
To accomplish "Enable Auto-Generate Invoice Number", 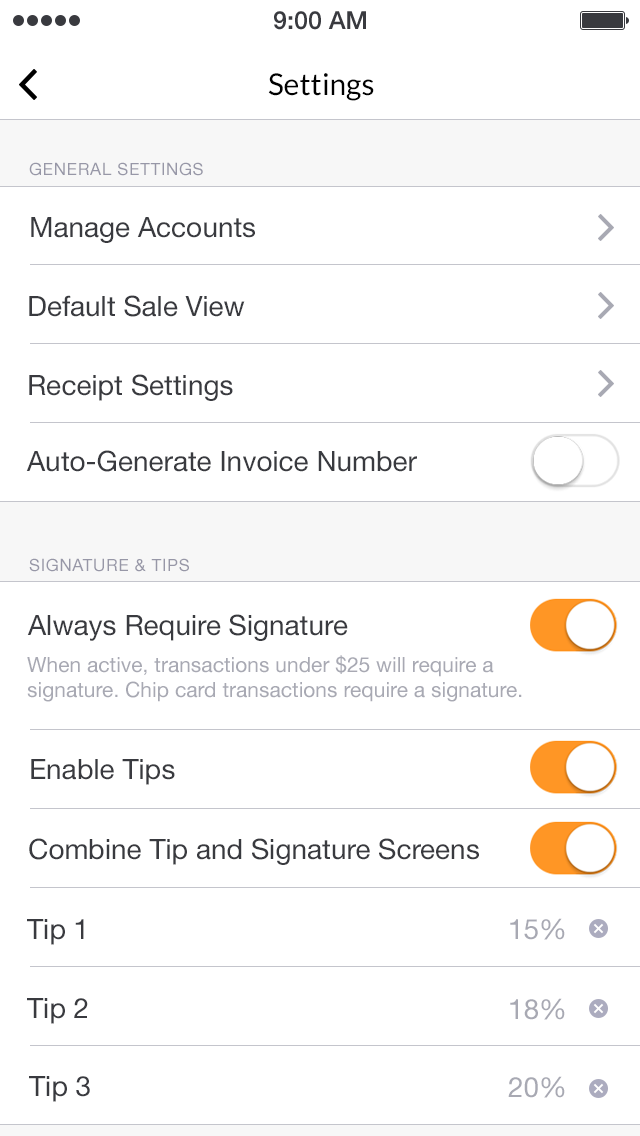I will 575,461.
